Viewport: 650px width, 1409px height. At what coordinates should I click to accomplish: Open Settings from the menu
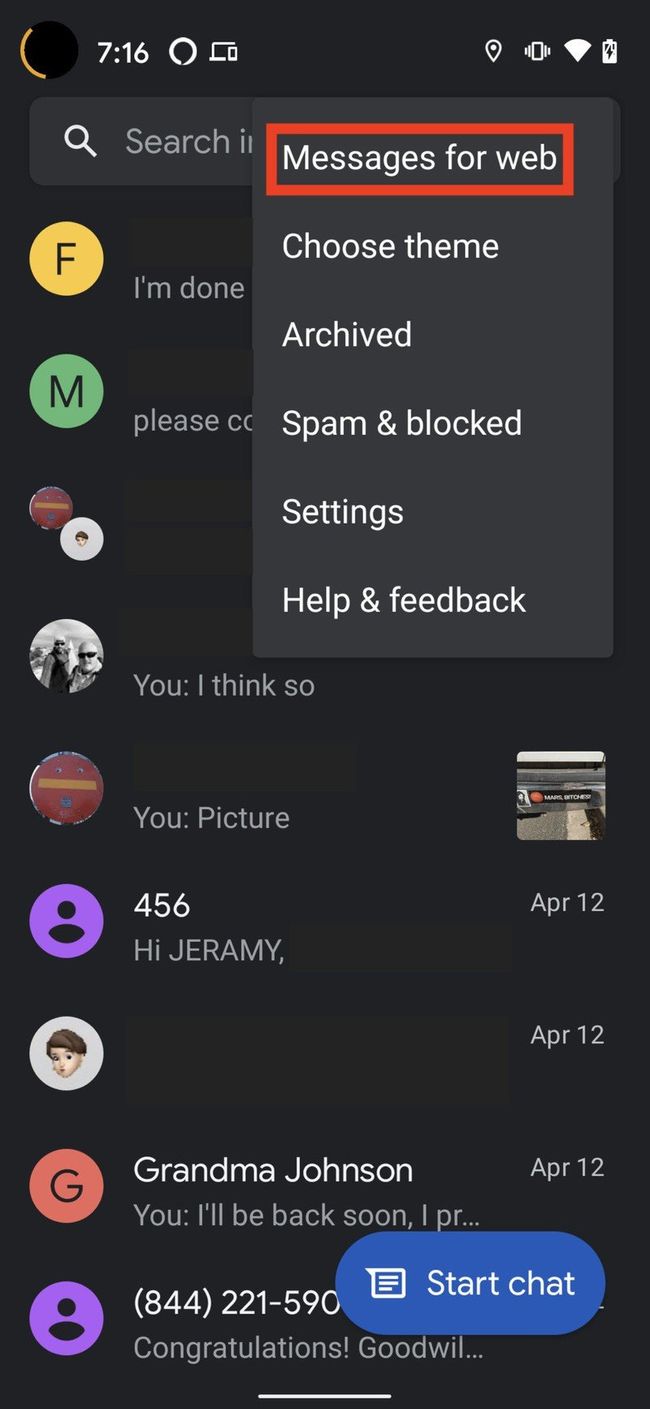pos(343,511)
